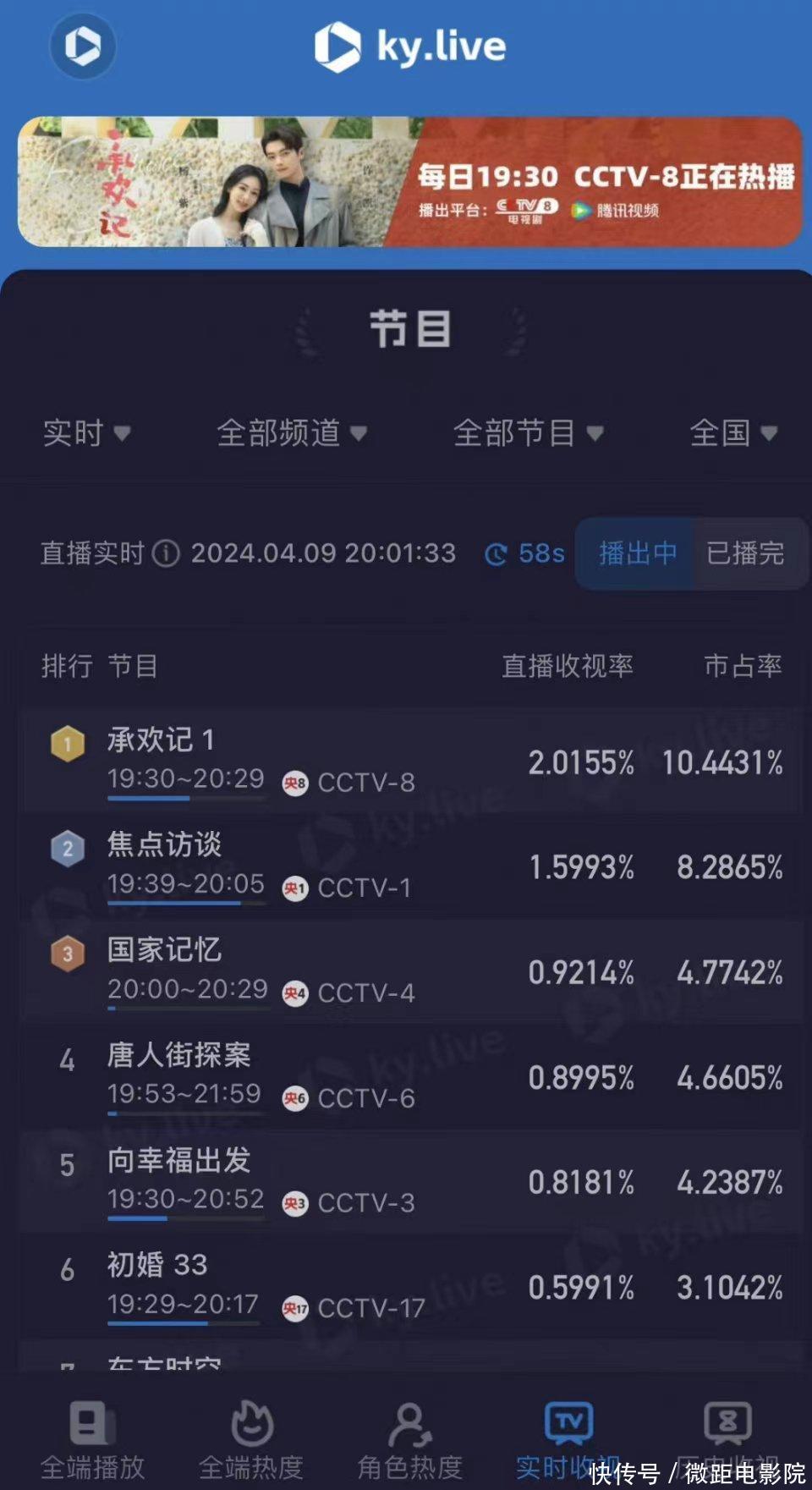Tap the round ky.live icon at top left

click(x=82, y=46)
